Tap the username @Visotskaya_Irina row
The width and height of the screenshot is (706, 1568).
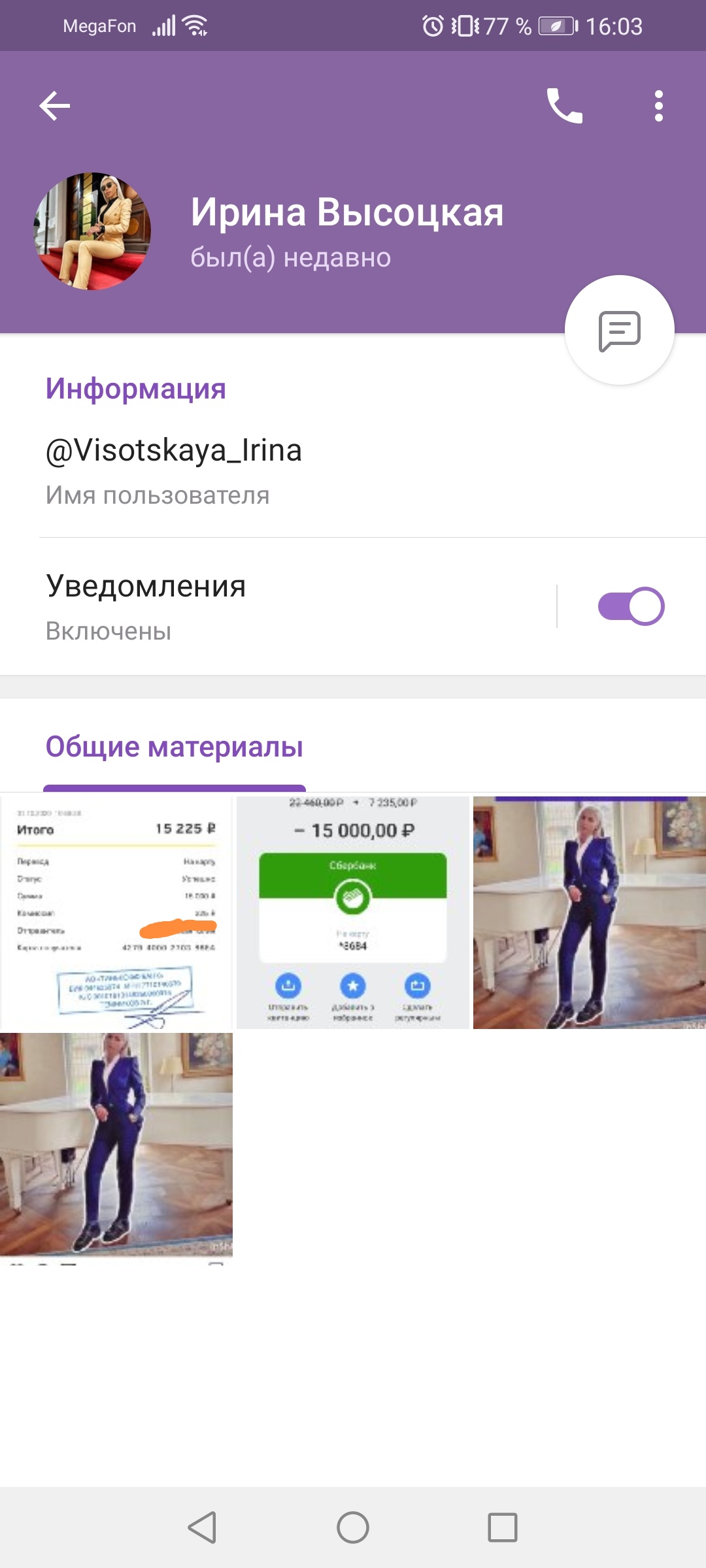[353, 470]
